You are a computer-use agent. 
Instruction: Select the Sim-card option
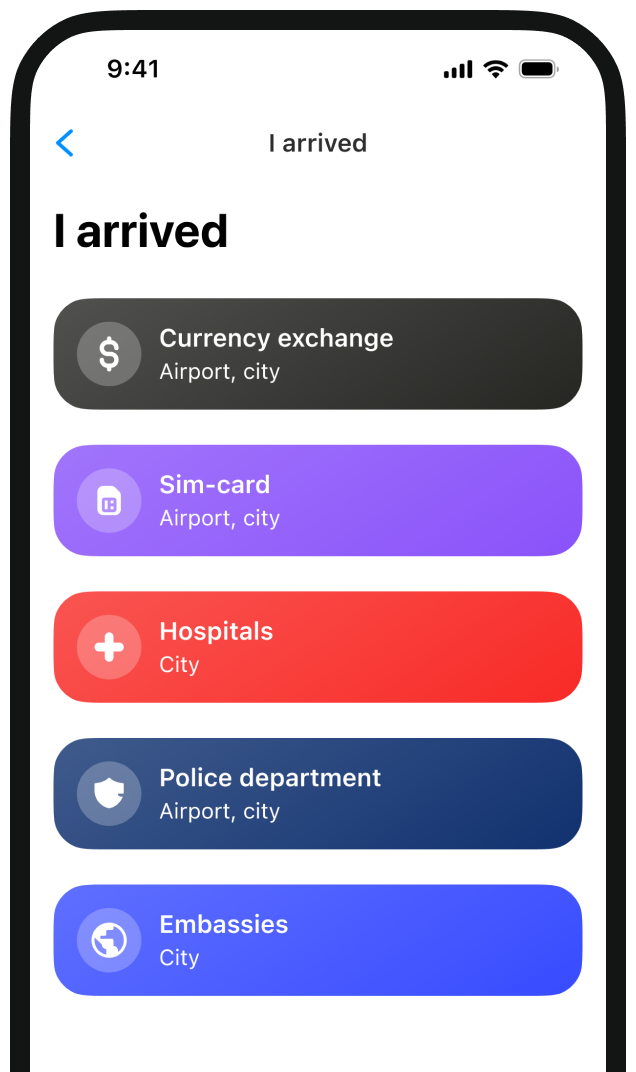point(318,500)
